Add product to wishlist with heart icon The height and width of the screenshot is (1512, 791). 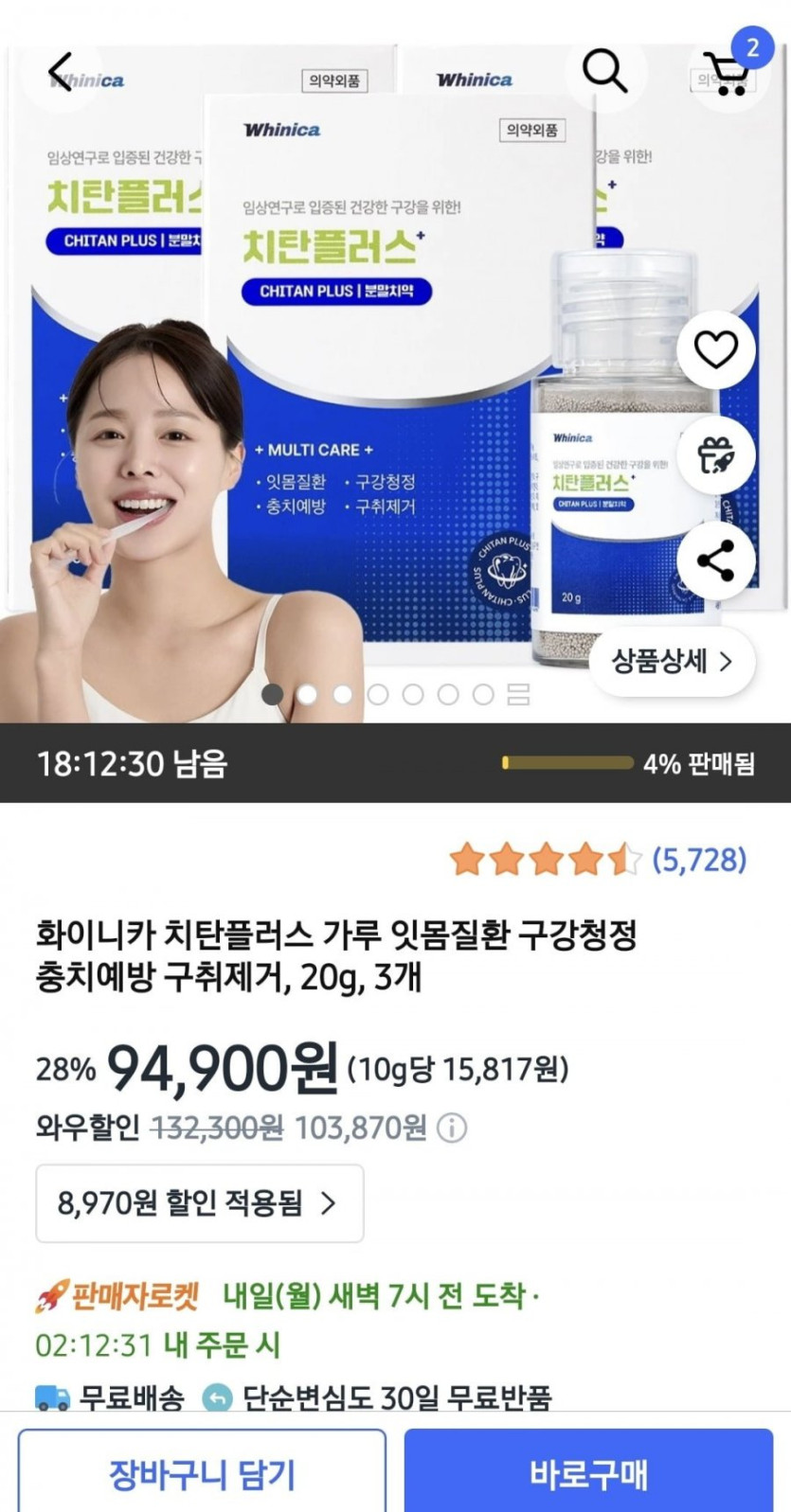point(716,349)
